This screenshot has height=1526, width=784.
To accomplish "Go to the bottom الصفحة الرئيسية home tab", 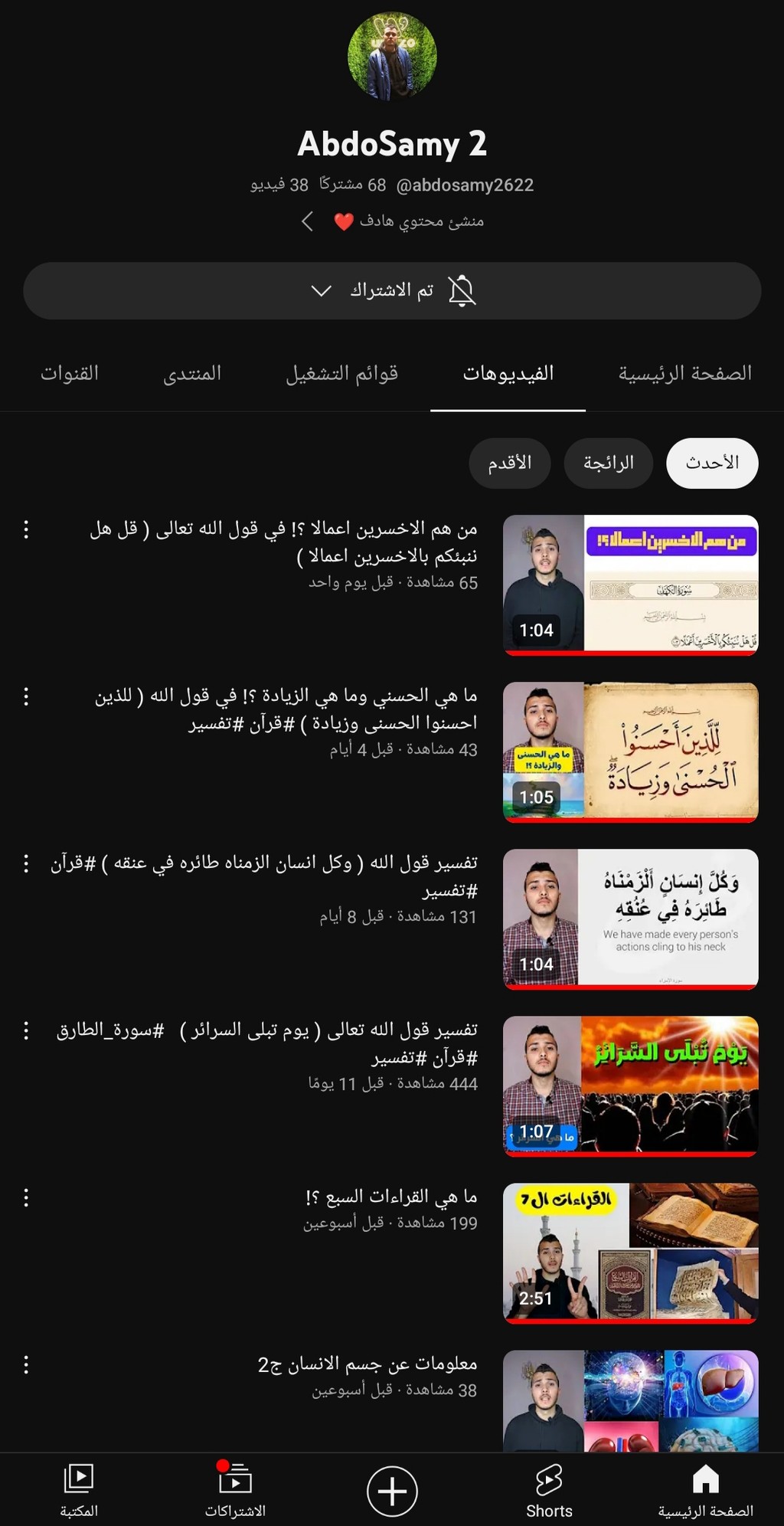I will tap(706, 1491).
